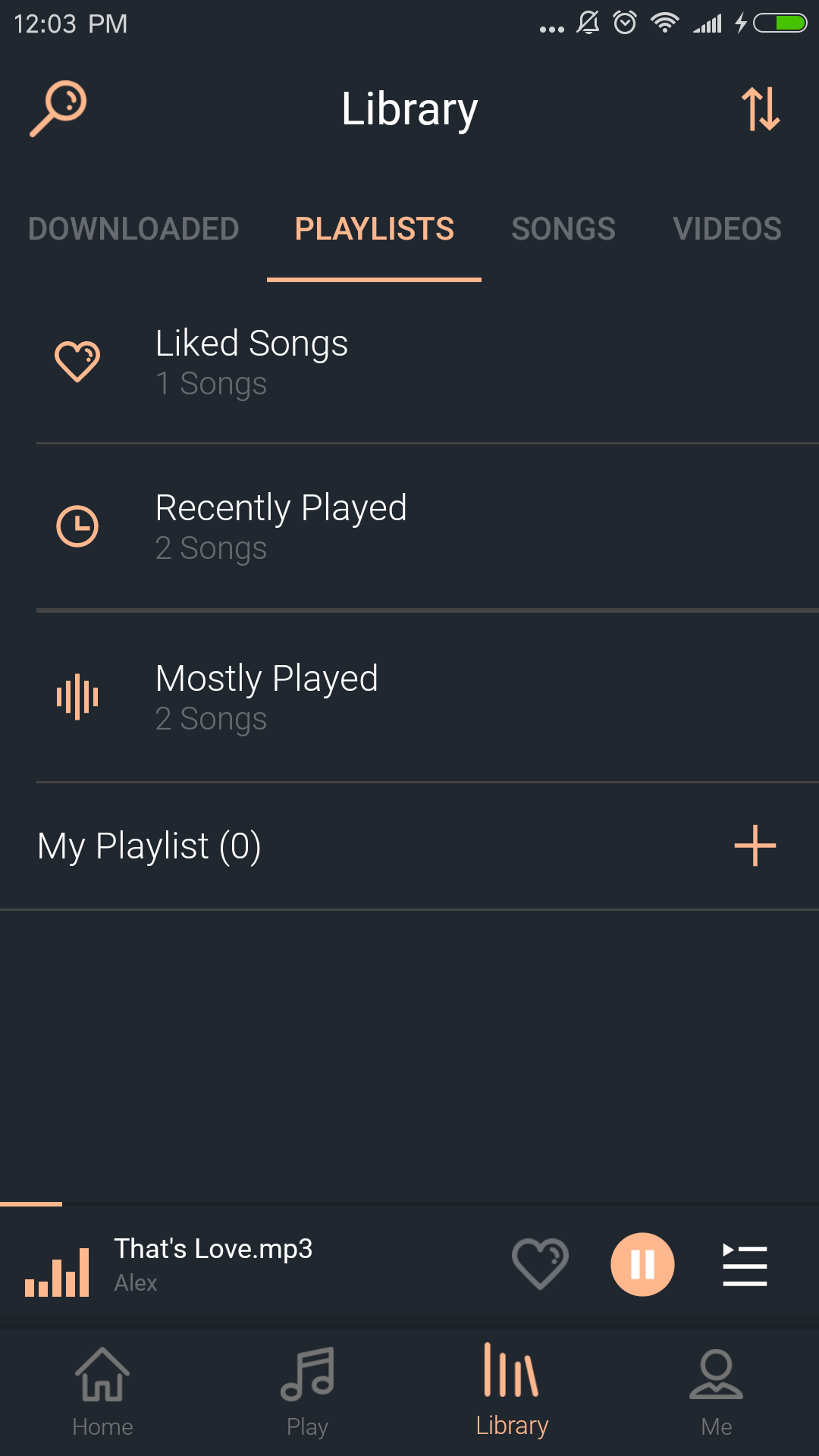Switch to the DOWNLOADED tab

(x=133, y=229)
